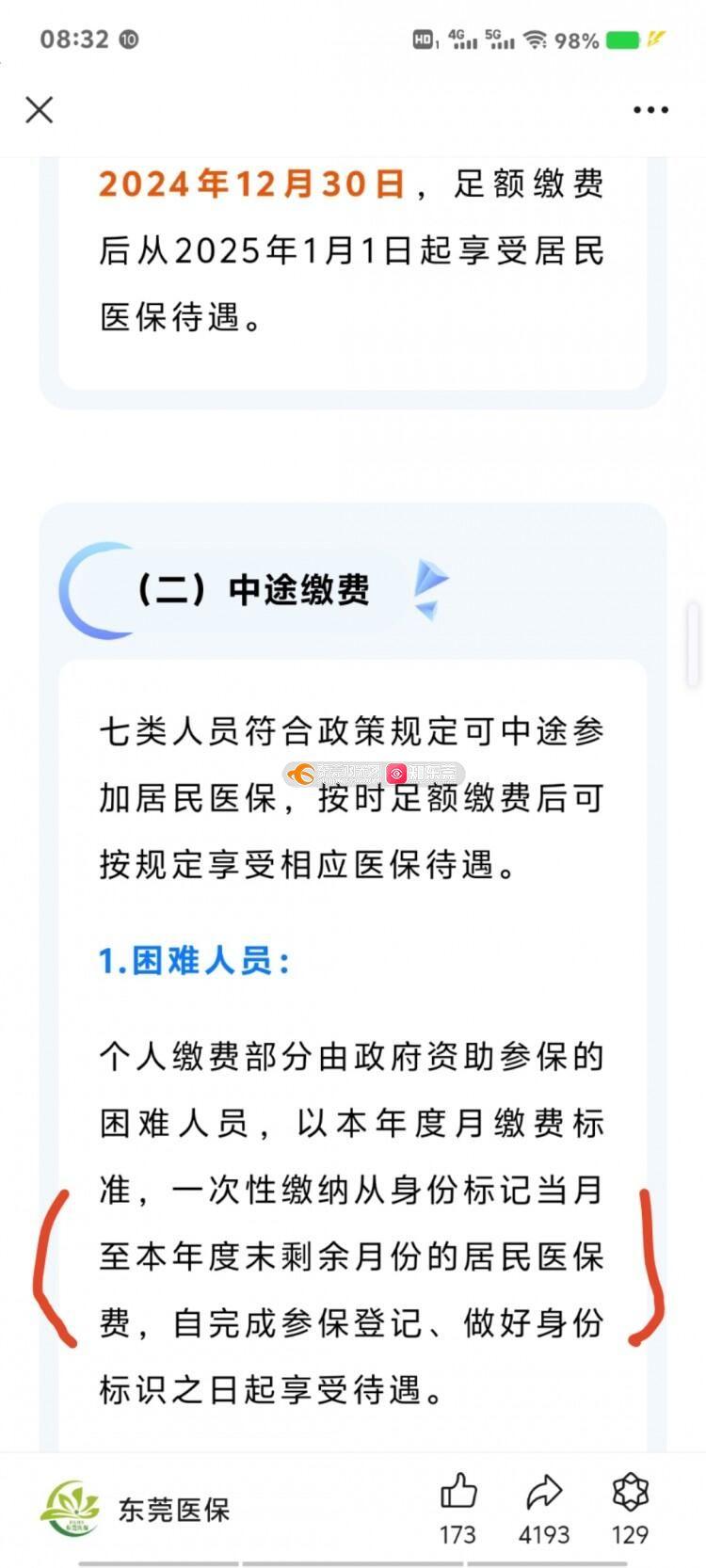The width and height of the screenshot is (706, 1568).
Task: Close the article page
Action: pyautogui.click(x=40, y=110)
